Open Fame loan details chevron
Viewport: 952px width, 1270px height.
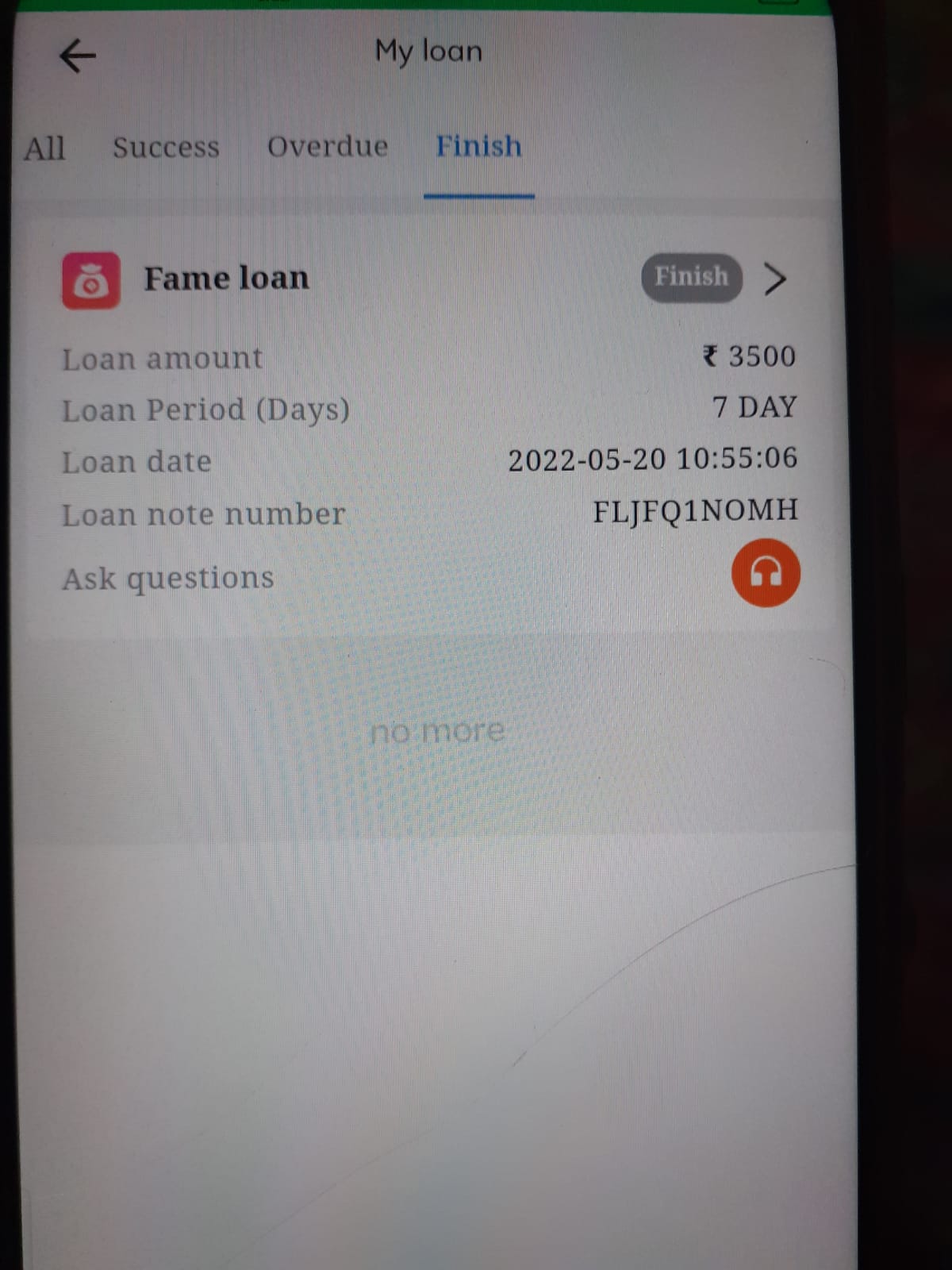pyautogui.click(x=774, y=278)
